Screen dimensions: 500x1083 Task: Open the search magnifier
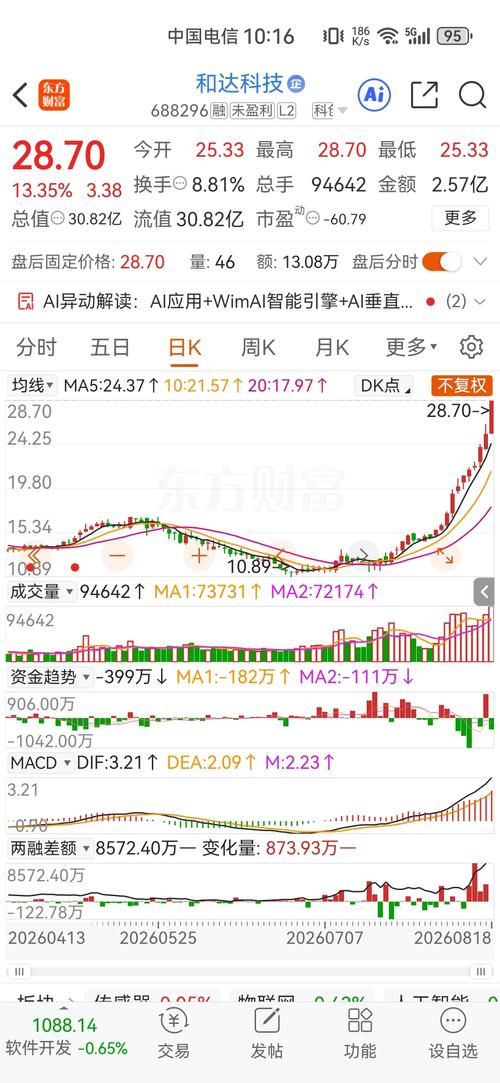(472, 95)
